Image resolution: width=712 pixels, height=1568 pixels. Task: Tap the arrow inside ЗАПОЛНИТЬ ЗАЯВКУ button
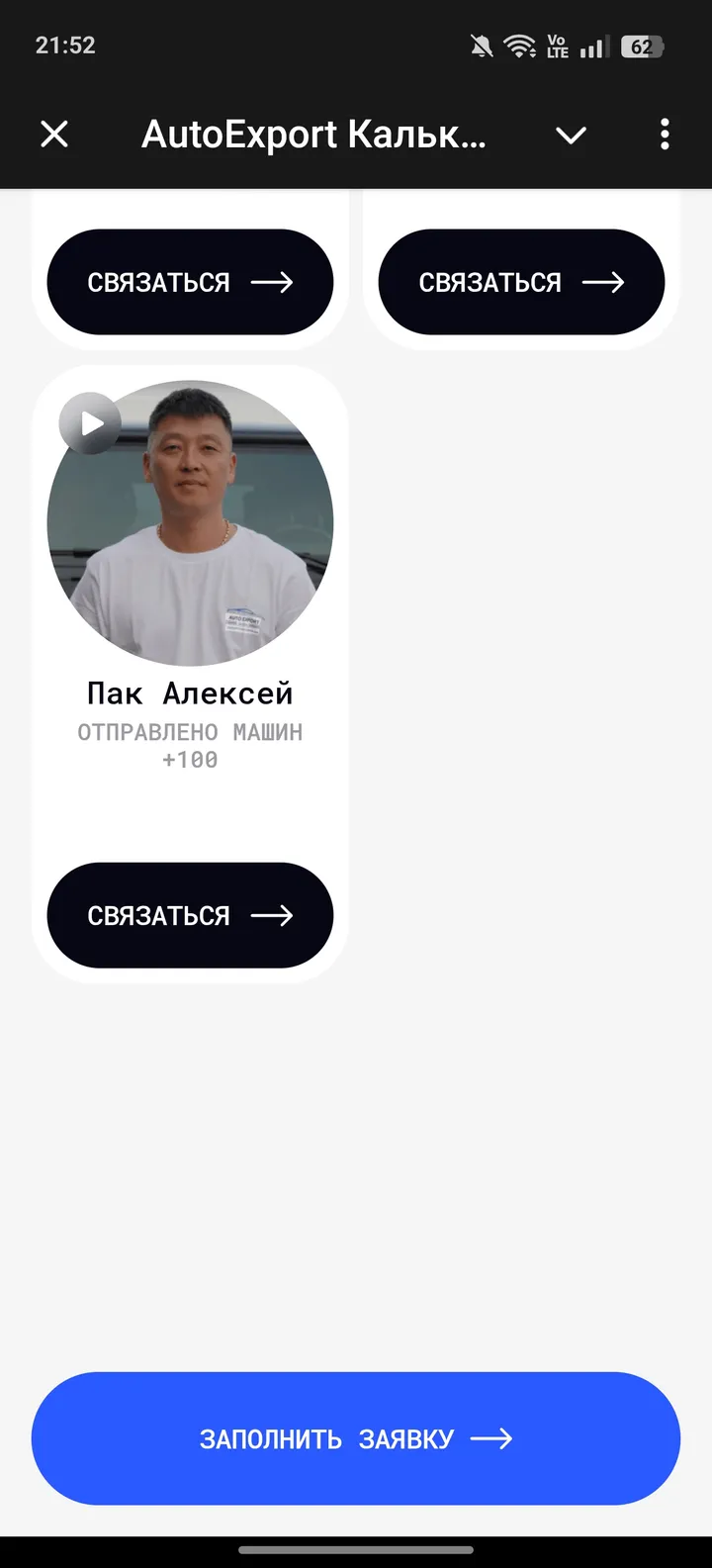pyautogui.click(x=496, y=1439)
